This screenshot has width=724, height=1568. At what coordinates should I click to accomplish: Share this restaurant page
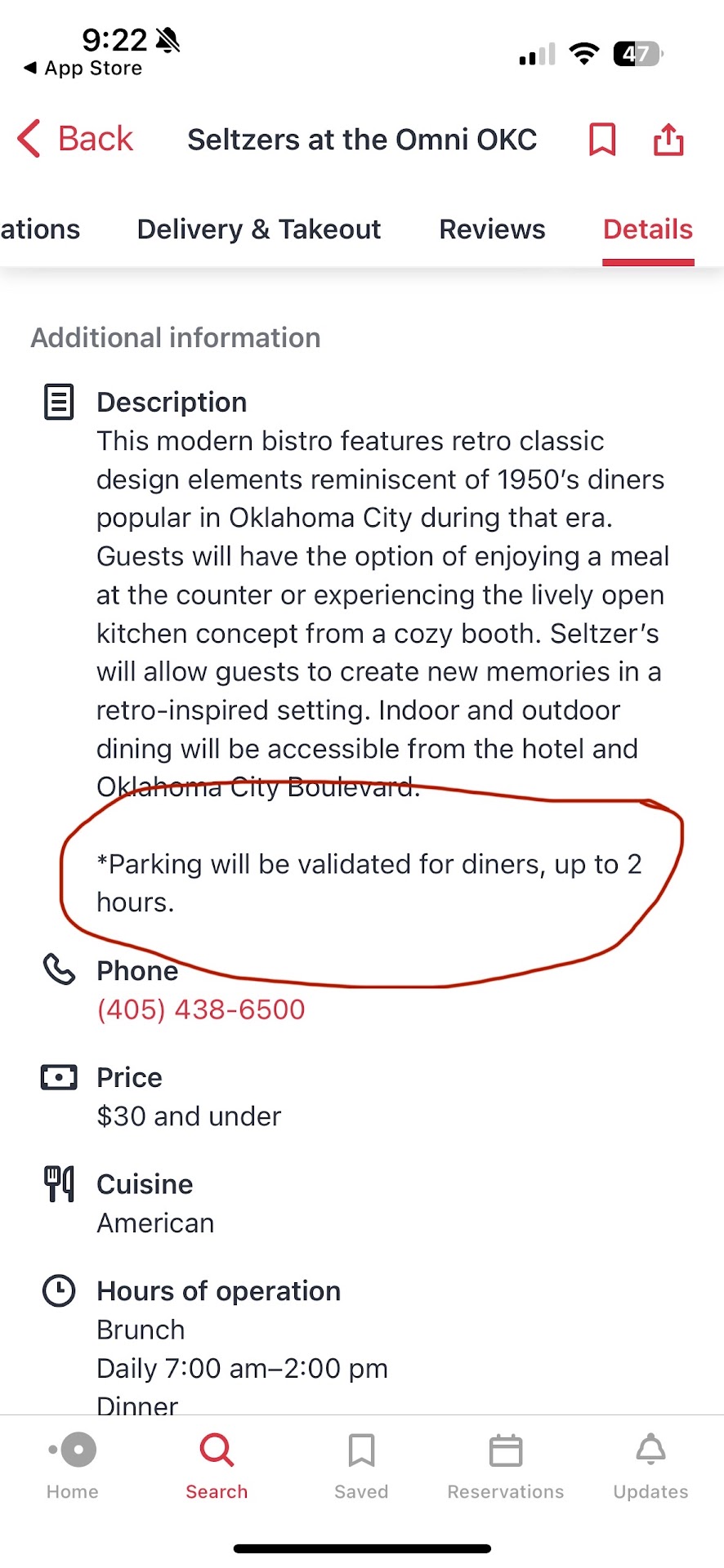668,140
